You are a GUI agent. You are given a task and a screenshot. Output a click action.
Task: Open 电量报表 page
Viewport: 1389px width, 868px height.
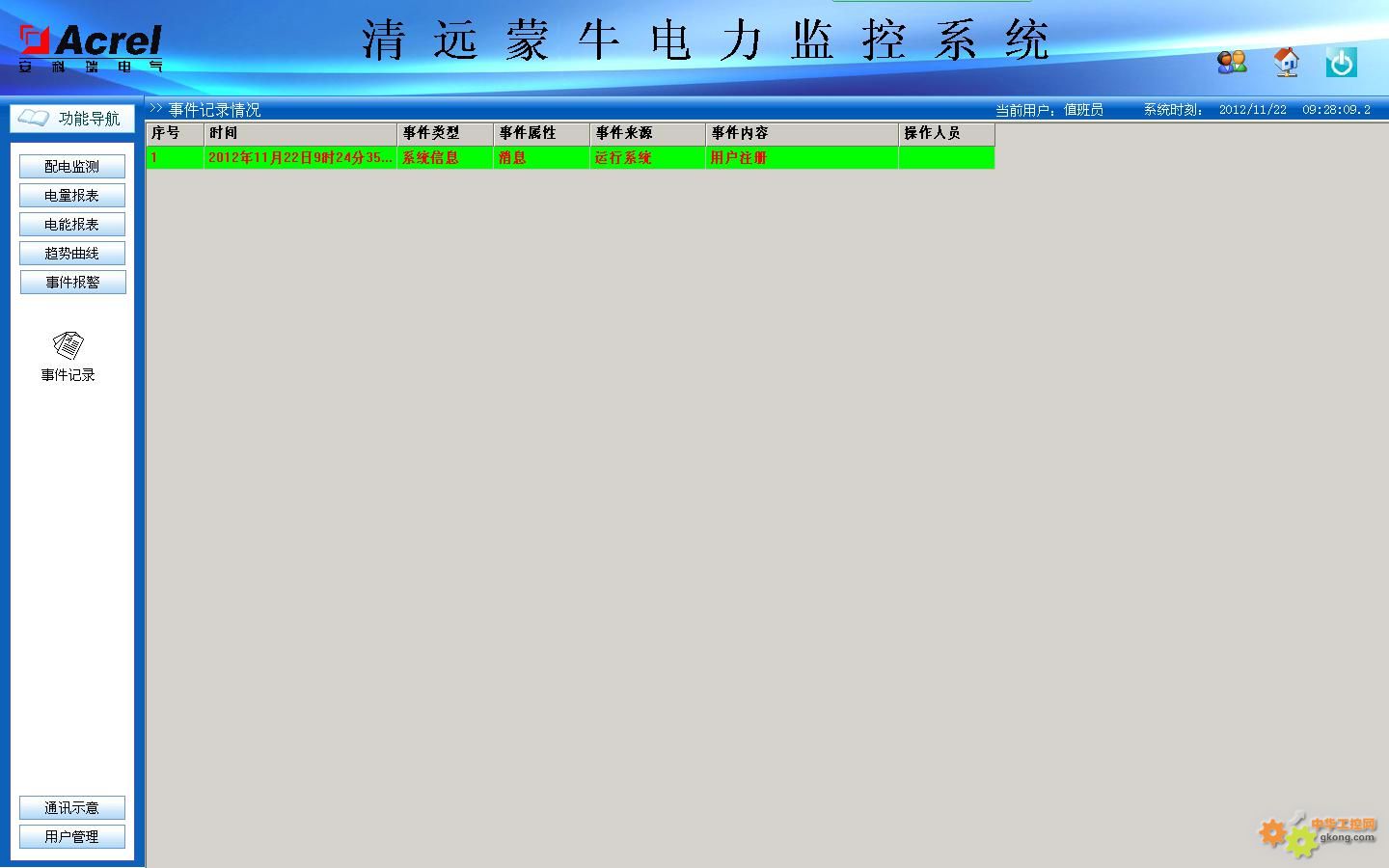72,196
